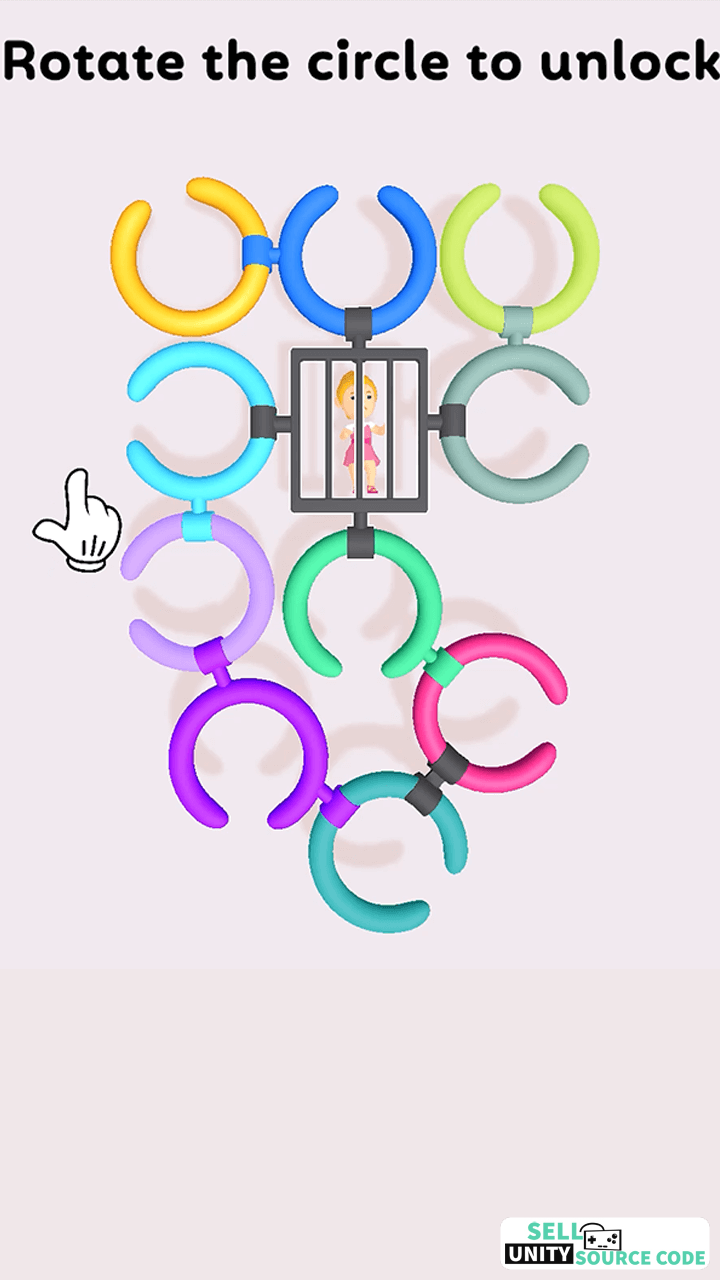The width and height of the screenshot is (720, 1280).
Task: Tap the green ring below the cage
Action: click(362, 602)
